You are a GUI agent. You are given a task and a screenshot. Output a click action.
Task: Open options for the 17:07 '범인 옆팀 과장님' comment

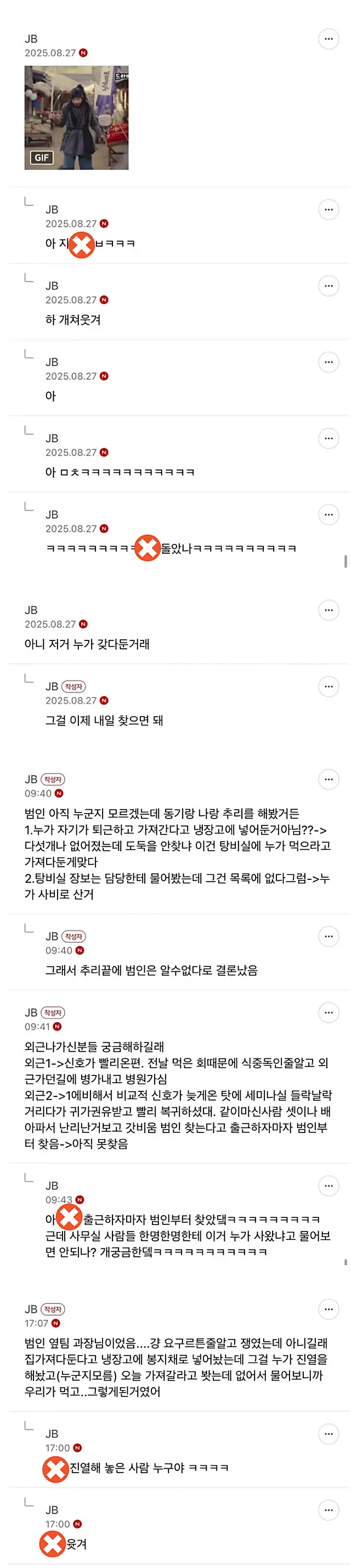[x=329, y=1309]
